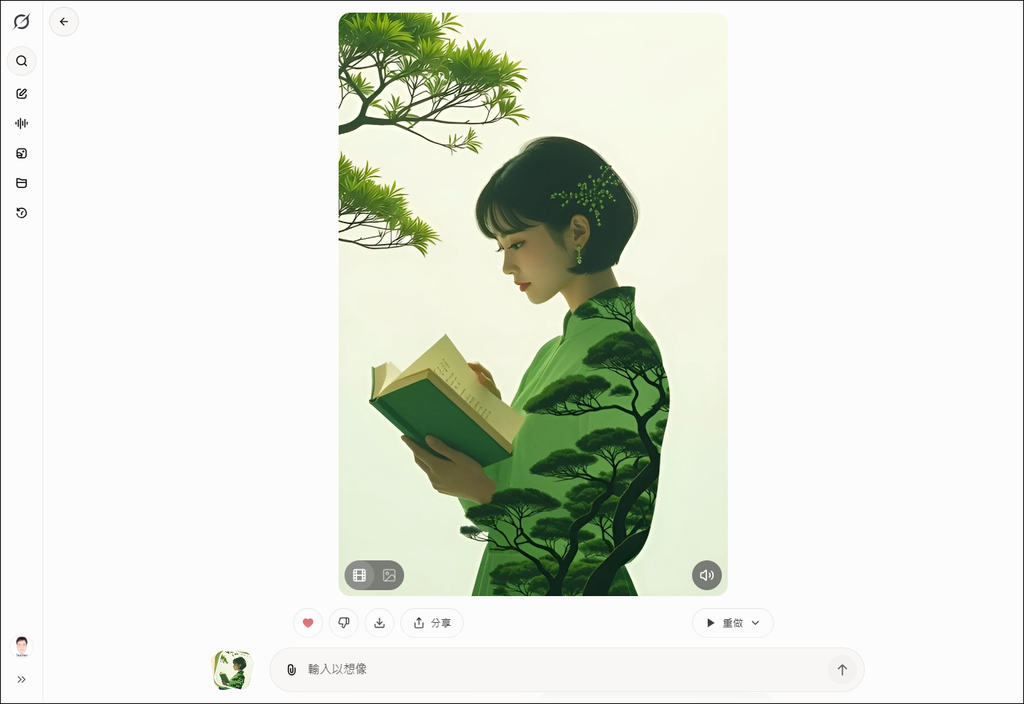Send the prompt with the up arrow
Viewport: 1024px width, 704px height.
(842, 669)
